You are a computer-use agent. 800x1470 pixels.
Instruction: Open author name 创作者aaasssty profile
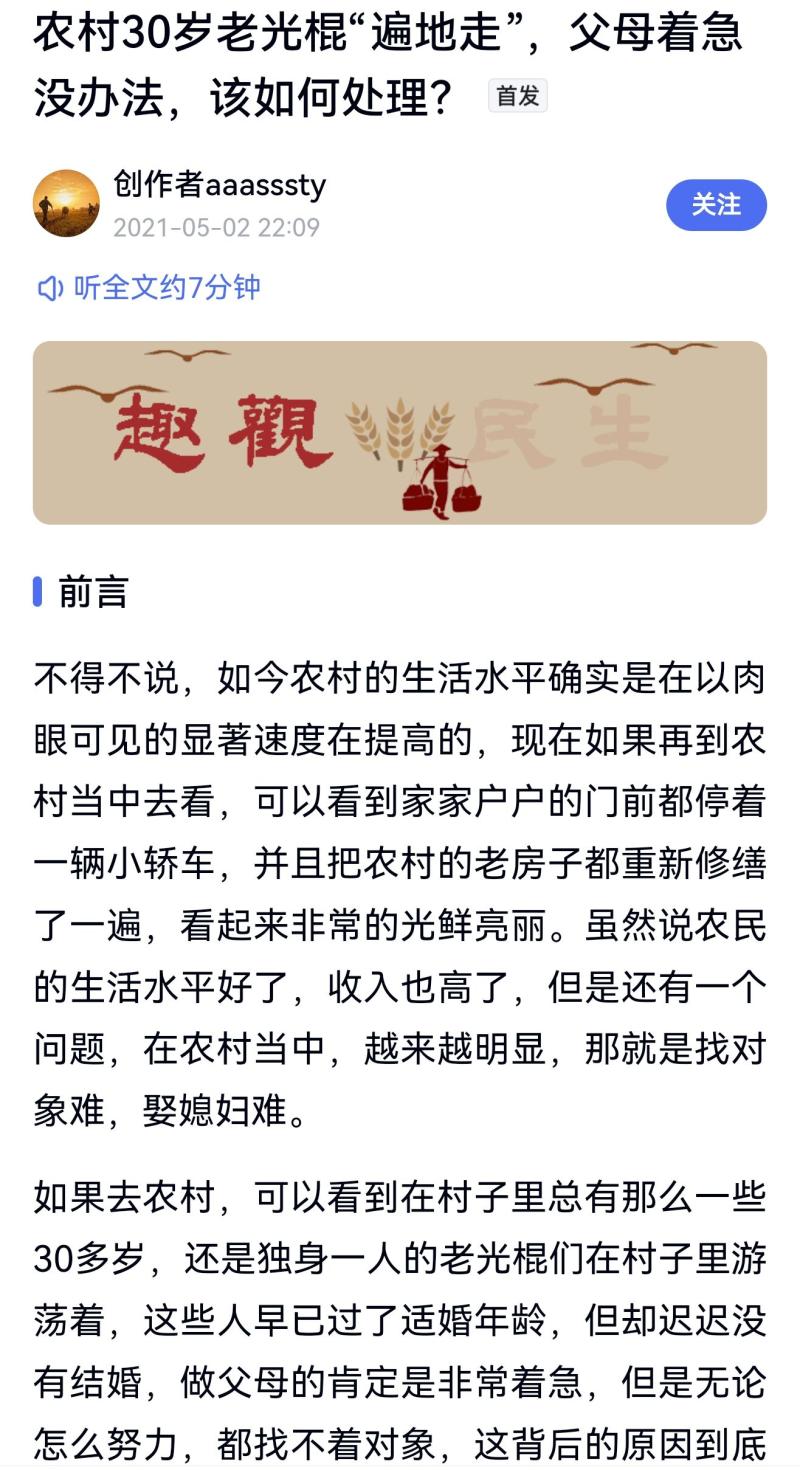[219, 185]
